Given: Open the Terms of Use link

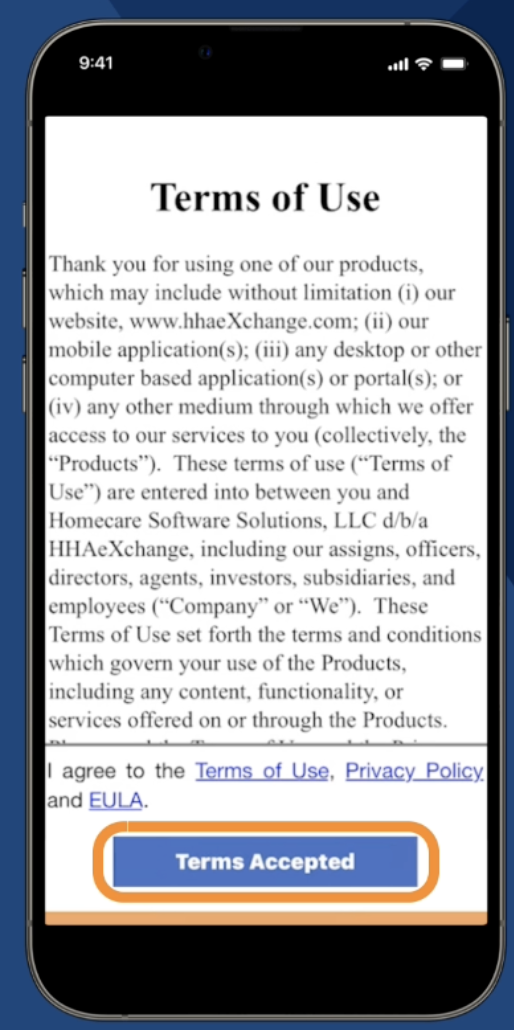Looking at the screenshot, I should 262,771.
